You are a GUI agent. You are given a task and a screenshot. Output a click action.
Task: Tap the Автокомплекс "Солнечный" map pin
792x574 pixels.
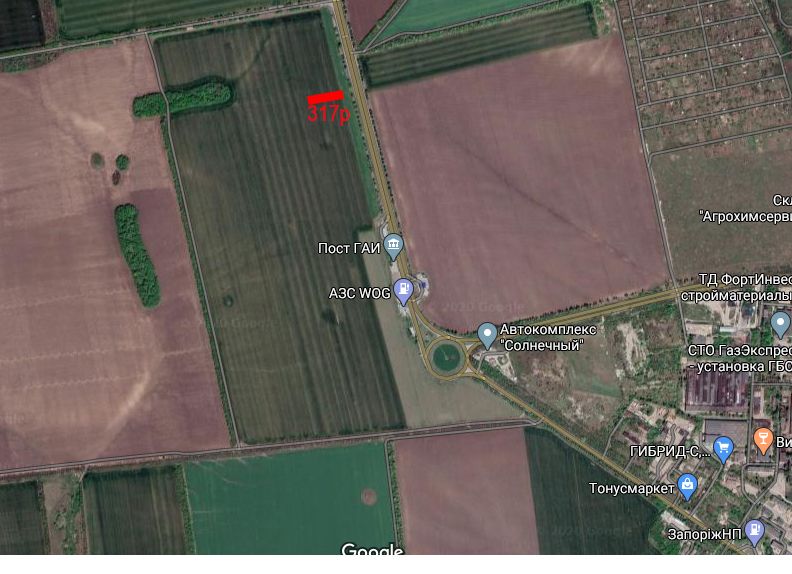click(x=487, y=333)
